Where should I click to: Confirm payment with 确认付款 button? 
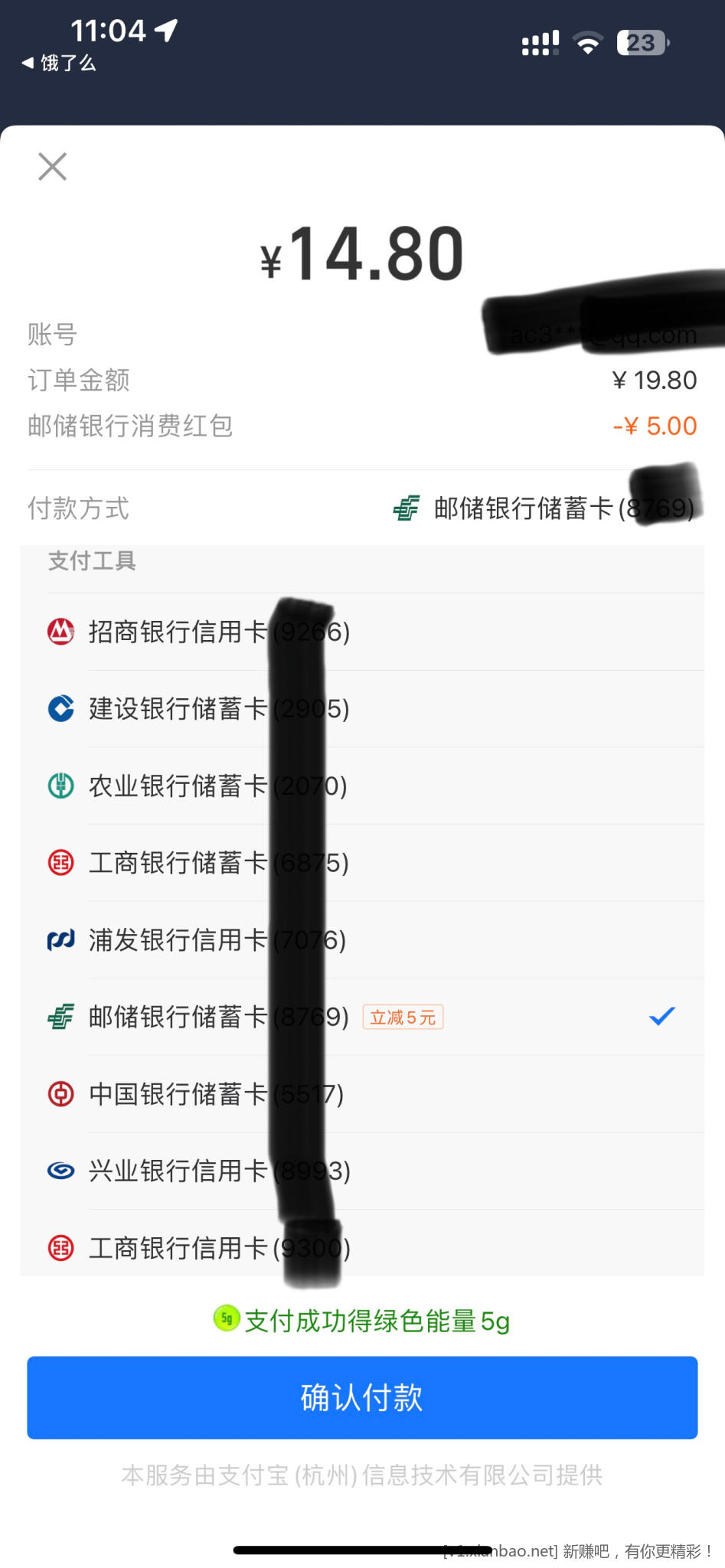point(362,1398)
